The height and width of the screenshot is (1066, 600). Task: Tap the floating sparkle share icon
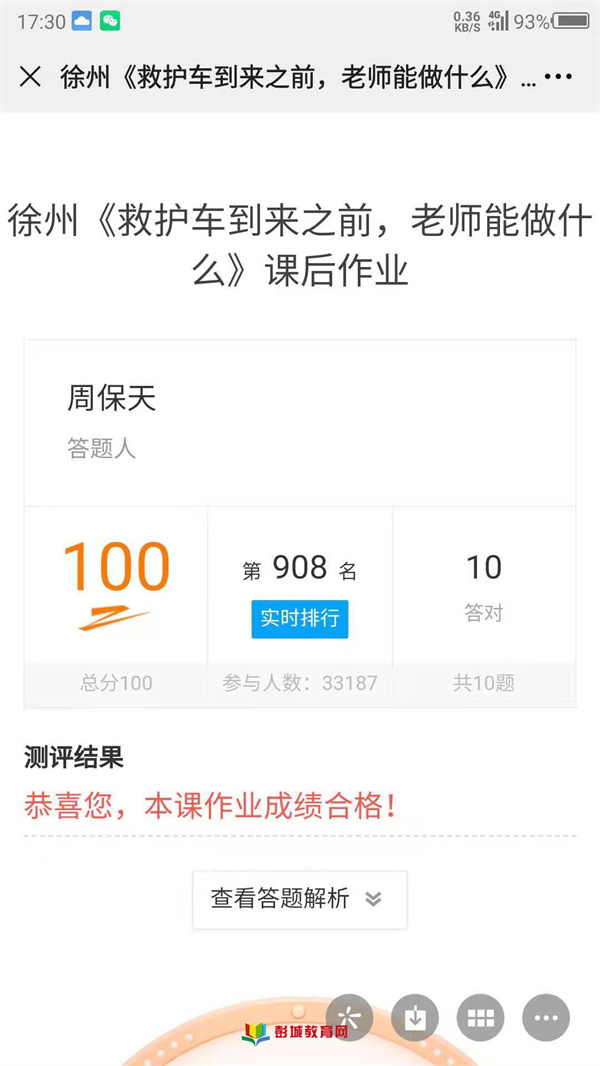pyautogui.click(x=349, y=1018)
